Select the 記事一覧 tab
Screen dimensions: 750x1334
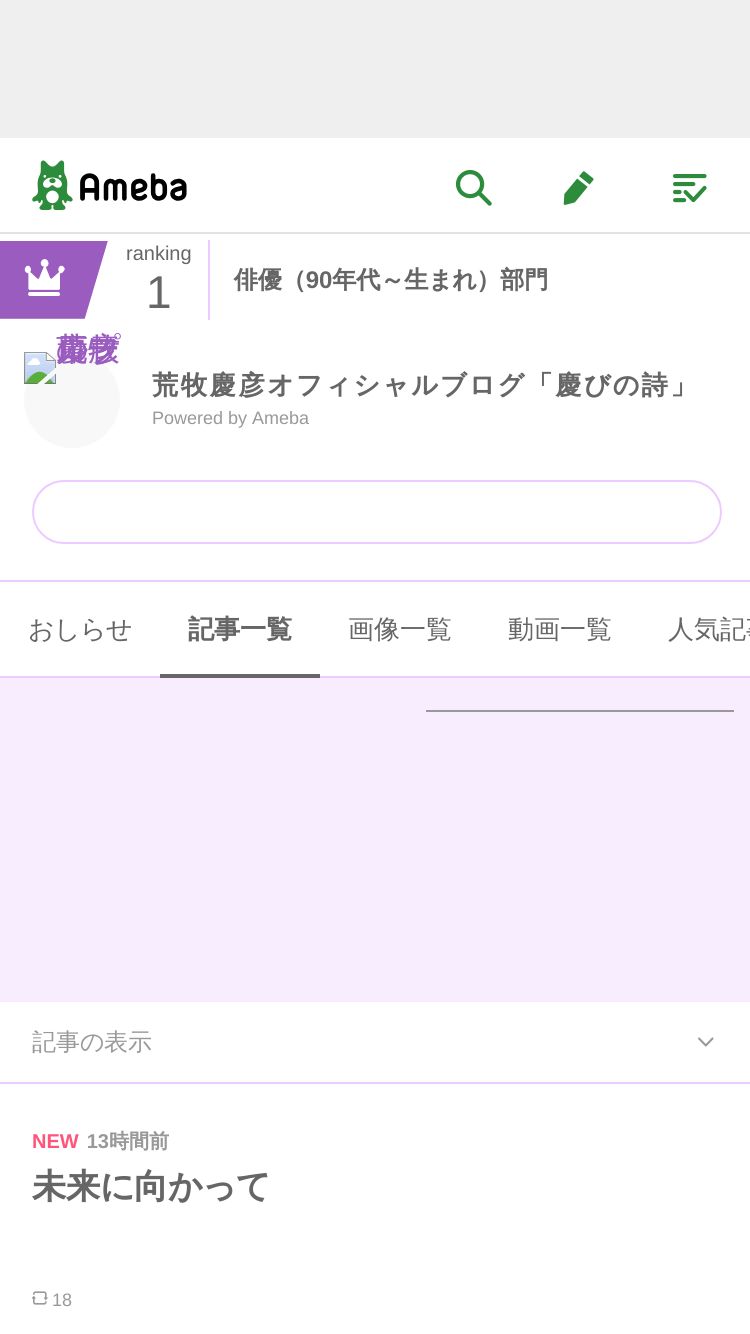pyautogui.click(x=240, y=629)
